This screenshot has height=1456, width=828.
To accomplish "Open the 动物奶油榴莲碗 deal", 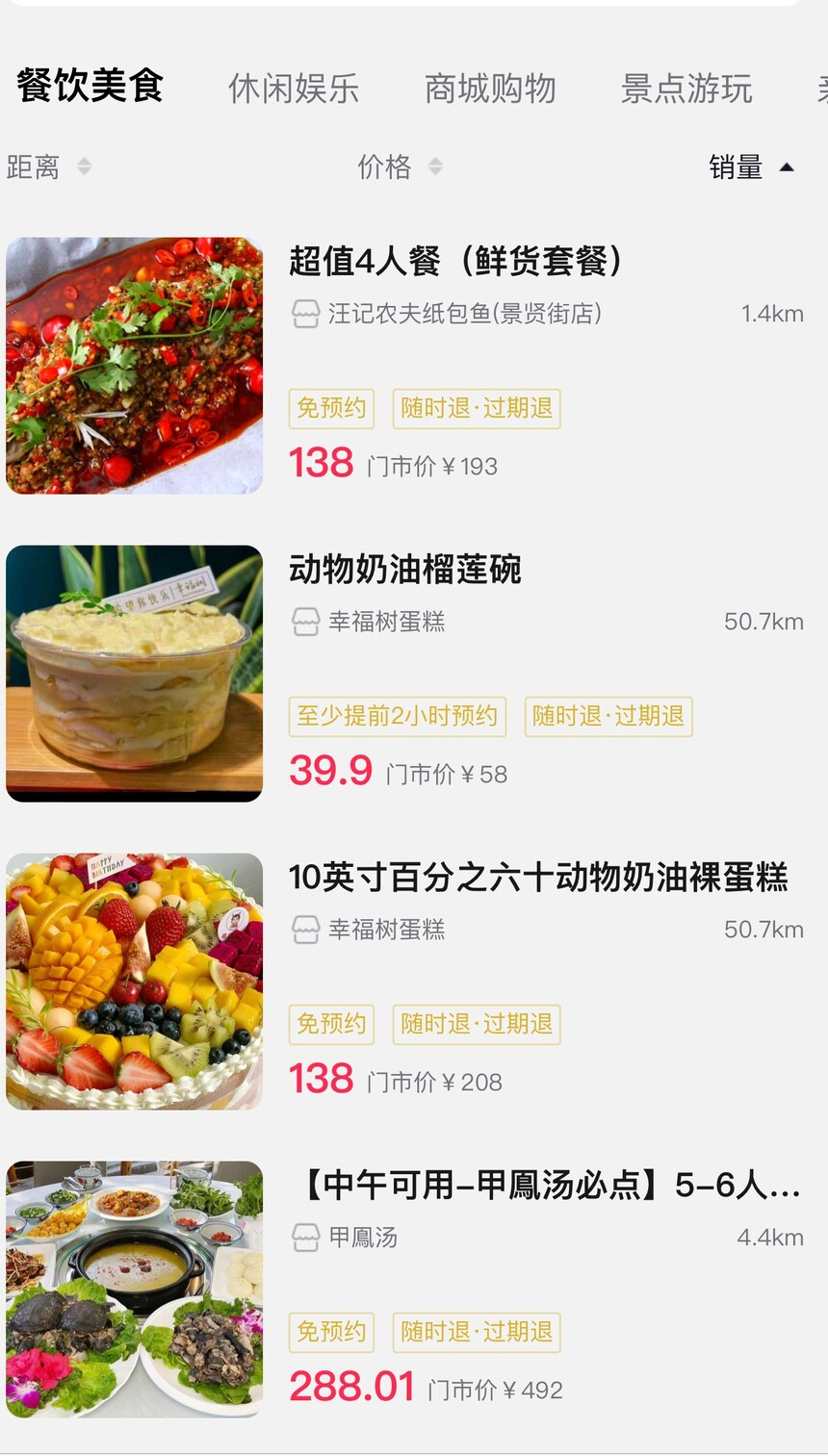I will (405, 570).
